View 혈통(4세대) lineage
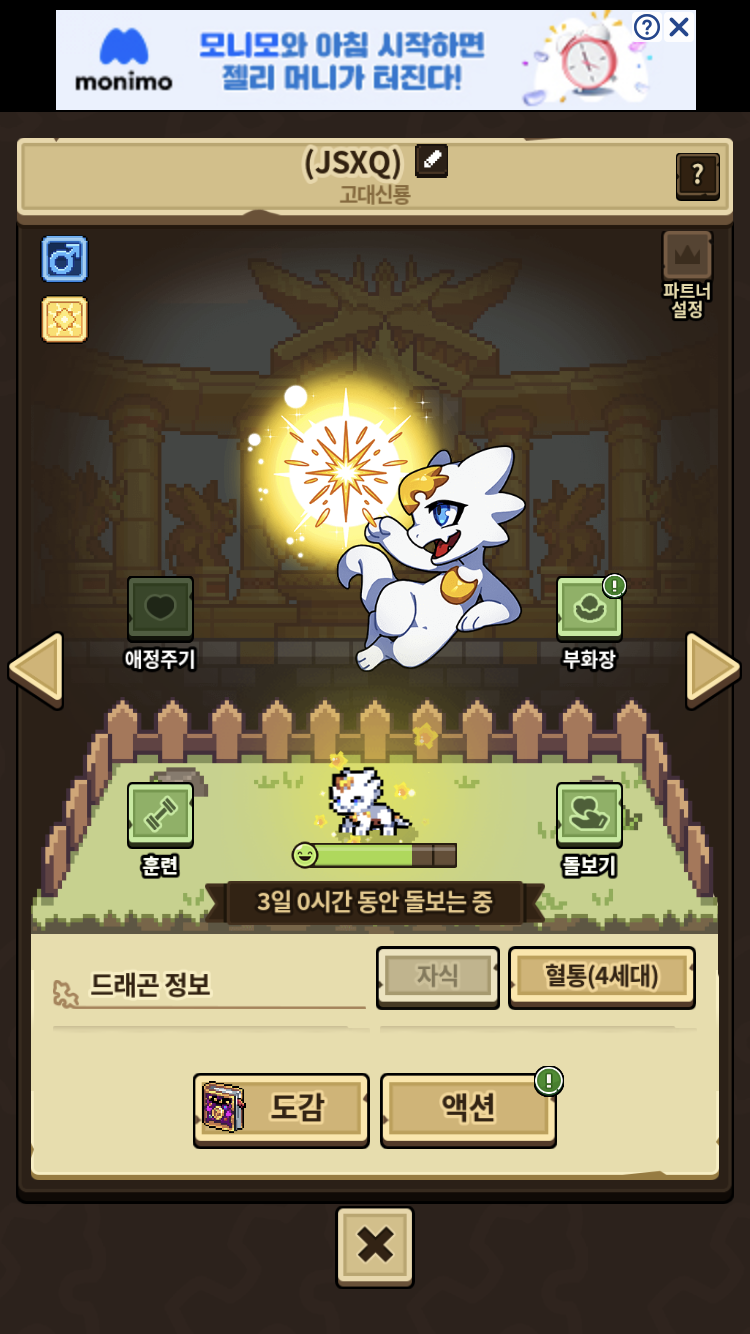Screen dimensions: 750x1334 click(602, 976)
